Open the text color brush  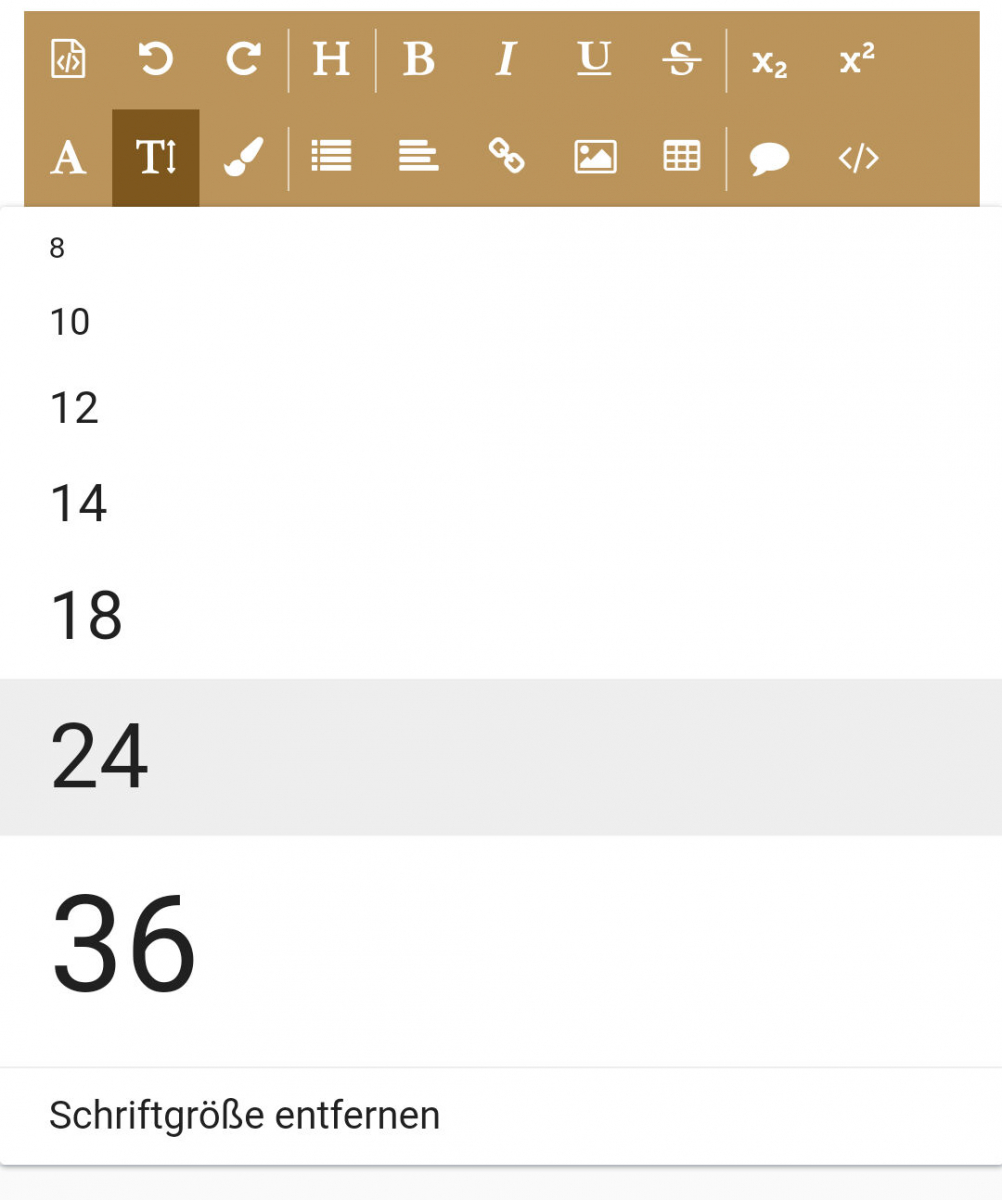tap(243, 158)
